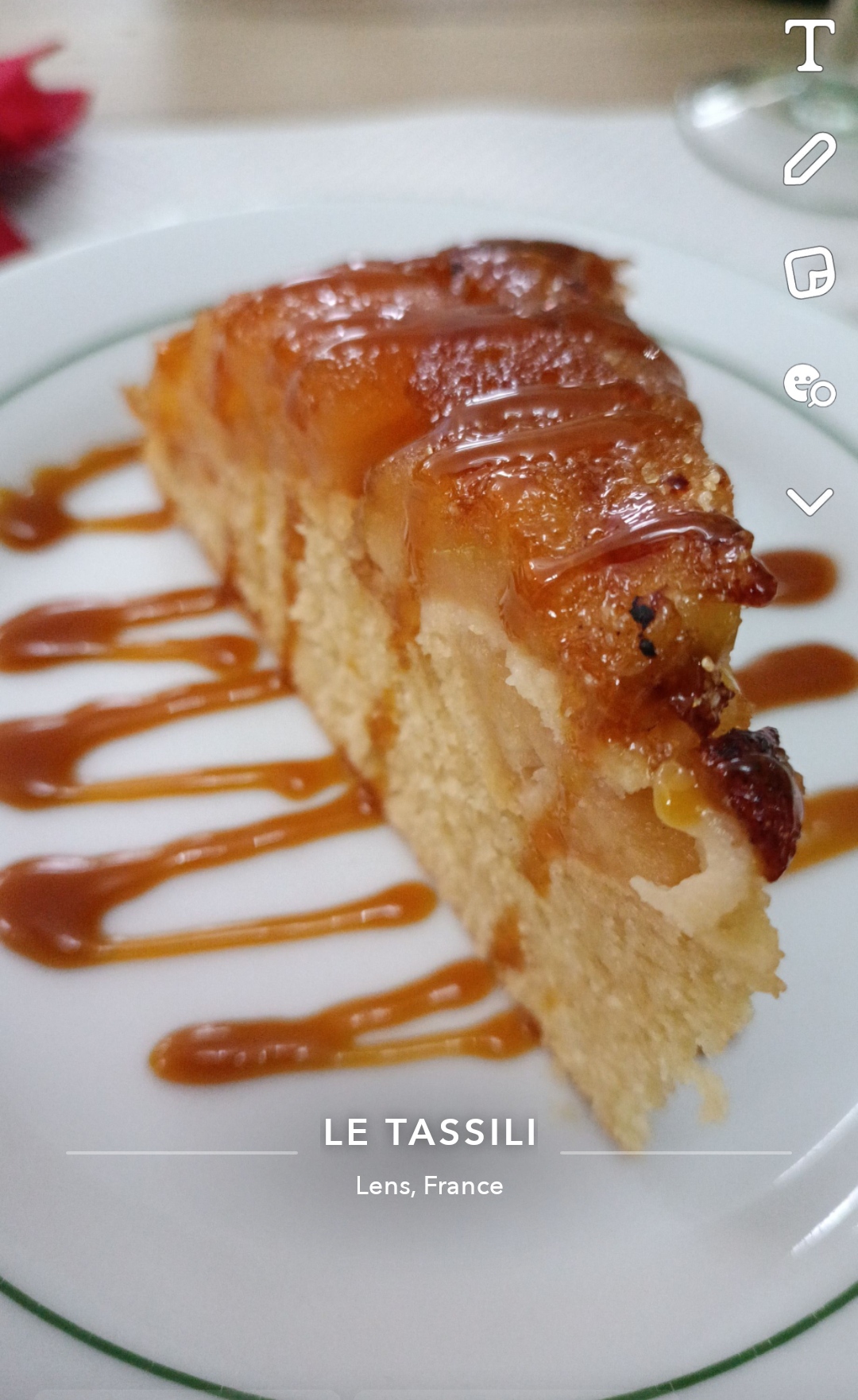Tap the emoji face search icon
Screen dimensions: 858x1400
click(809, 385)
